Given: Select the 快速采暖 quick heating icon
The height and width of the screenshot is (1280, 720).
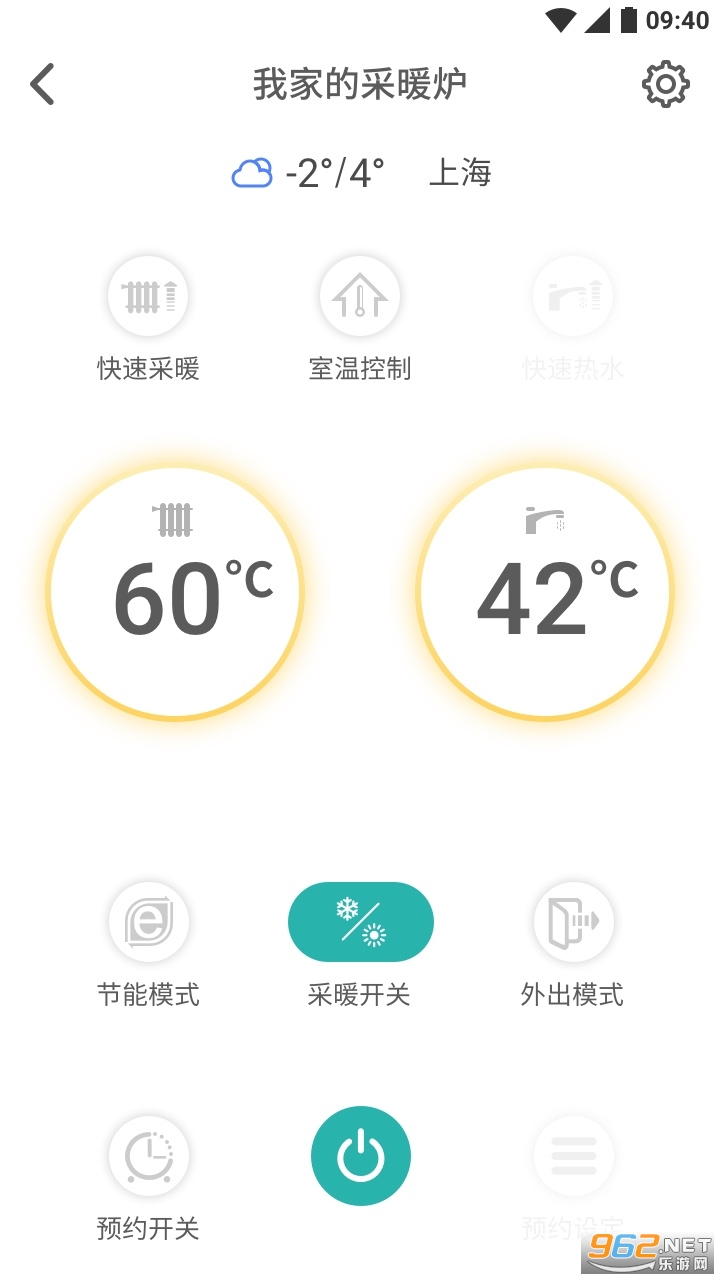Looking at the screenshot, I should coord(148,296).
